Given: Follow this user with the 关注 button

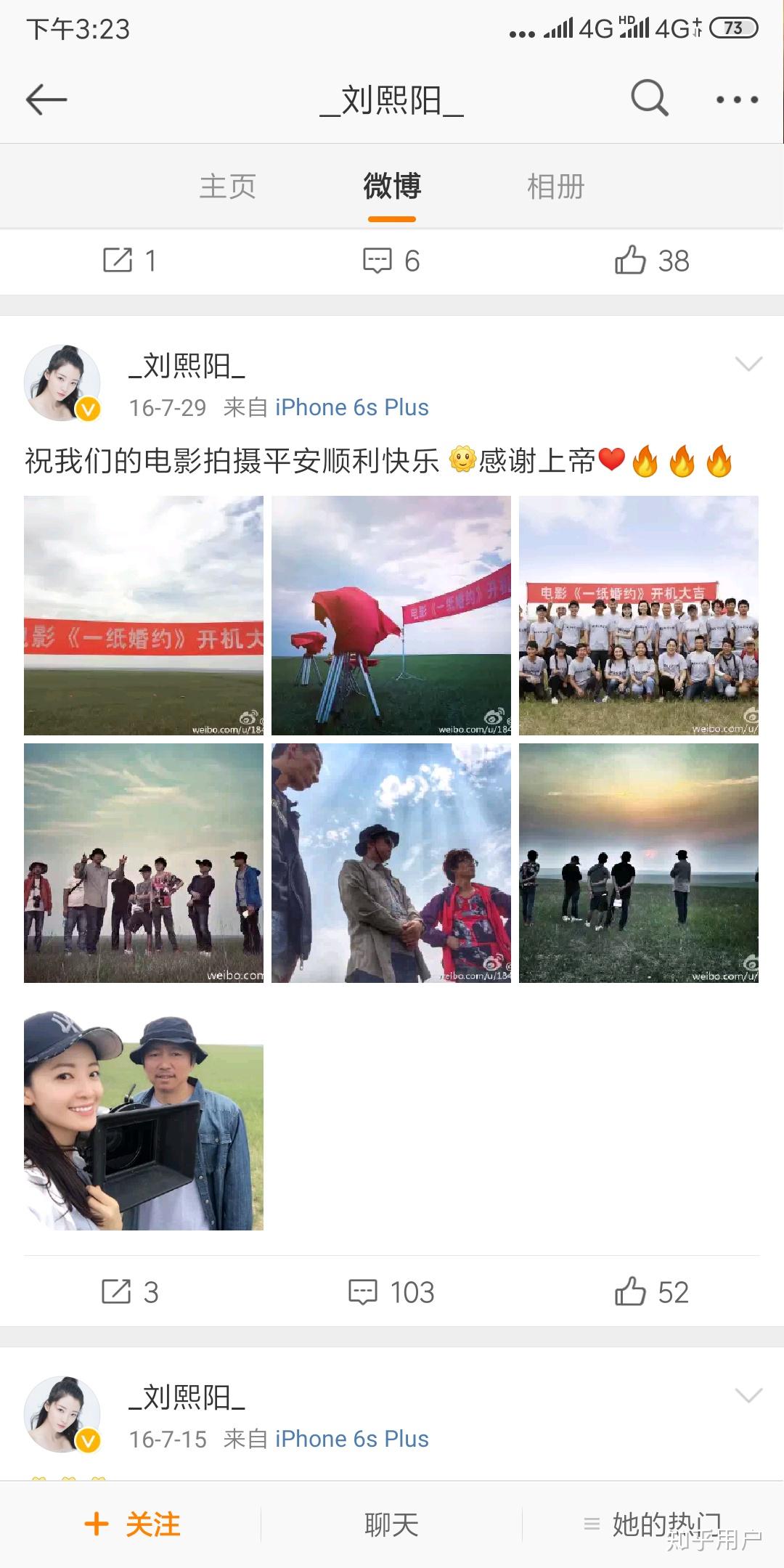Looking at the screenshot, I should click(x=132, y=1524).
